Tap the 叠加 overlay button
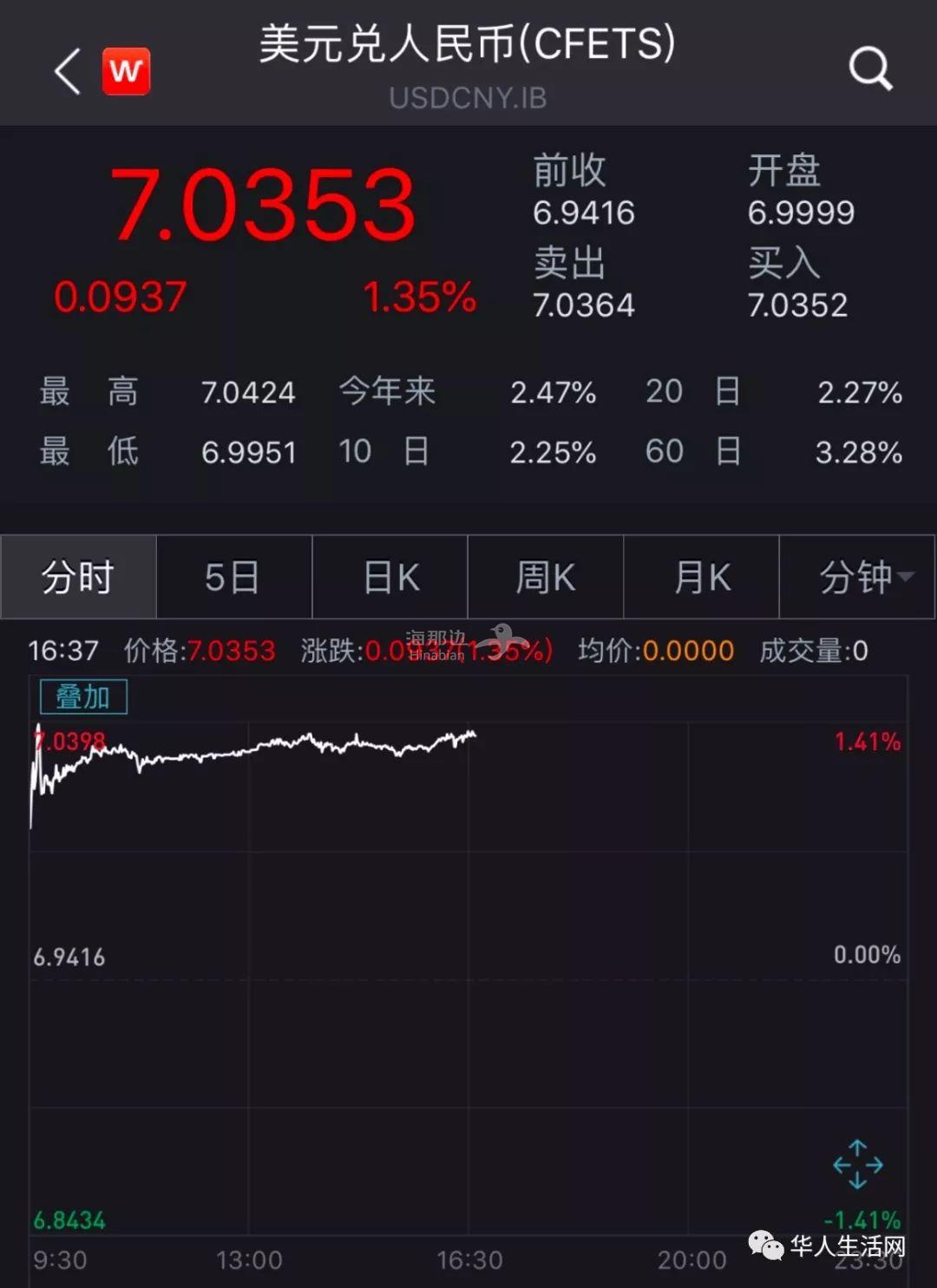Viewport: 937px width, 1288px height. tap(83, 696)
